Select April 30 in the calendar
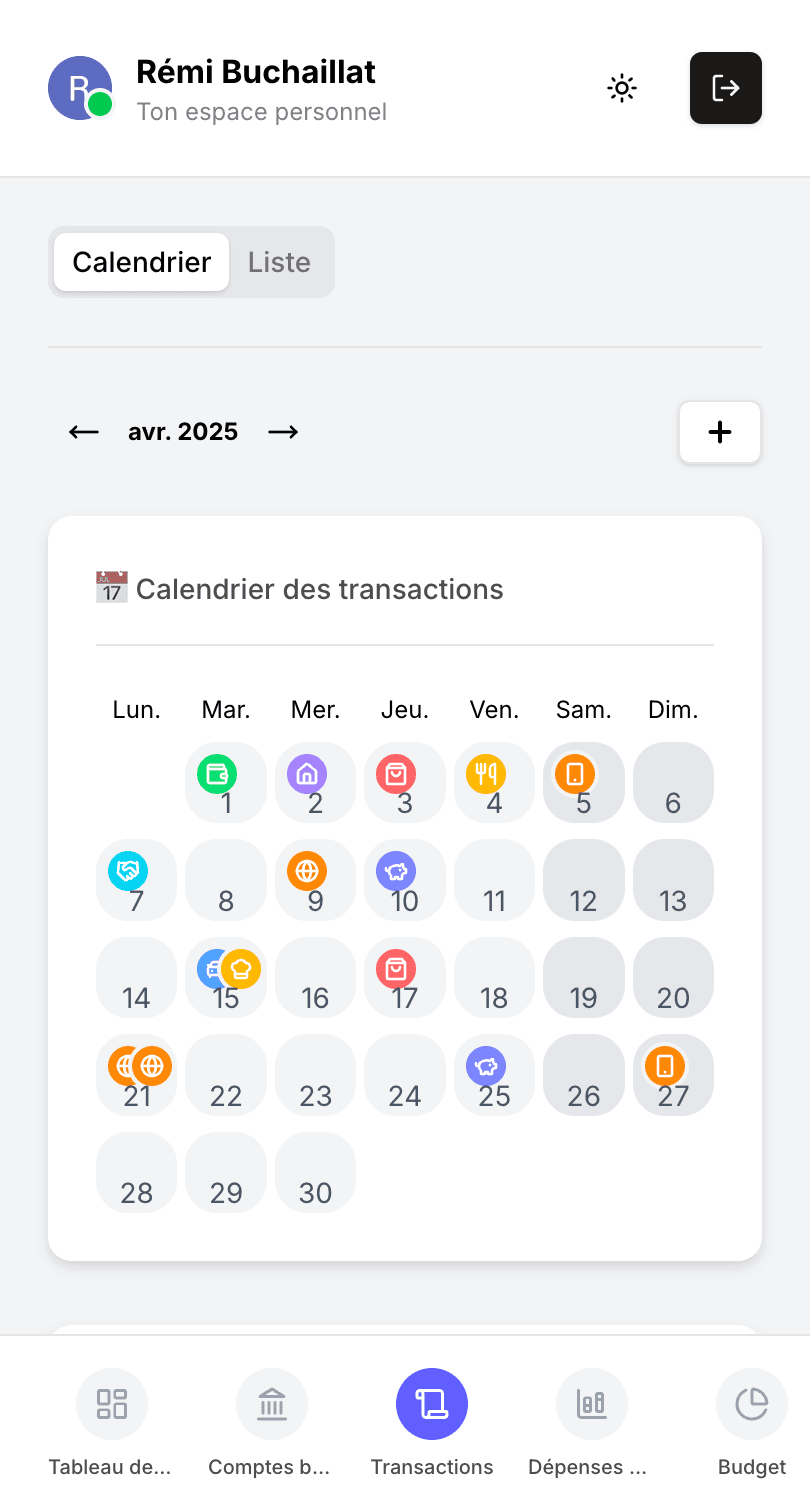Viewport: 810px width, 1506px height. 315,1172
